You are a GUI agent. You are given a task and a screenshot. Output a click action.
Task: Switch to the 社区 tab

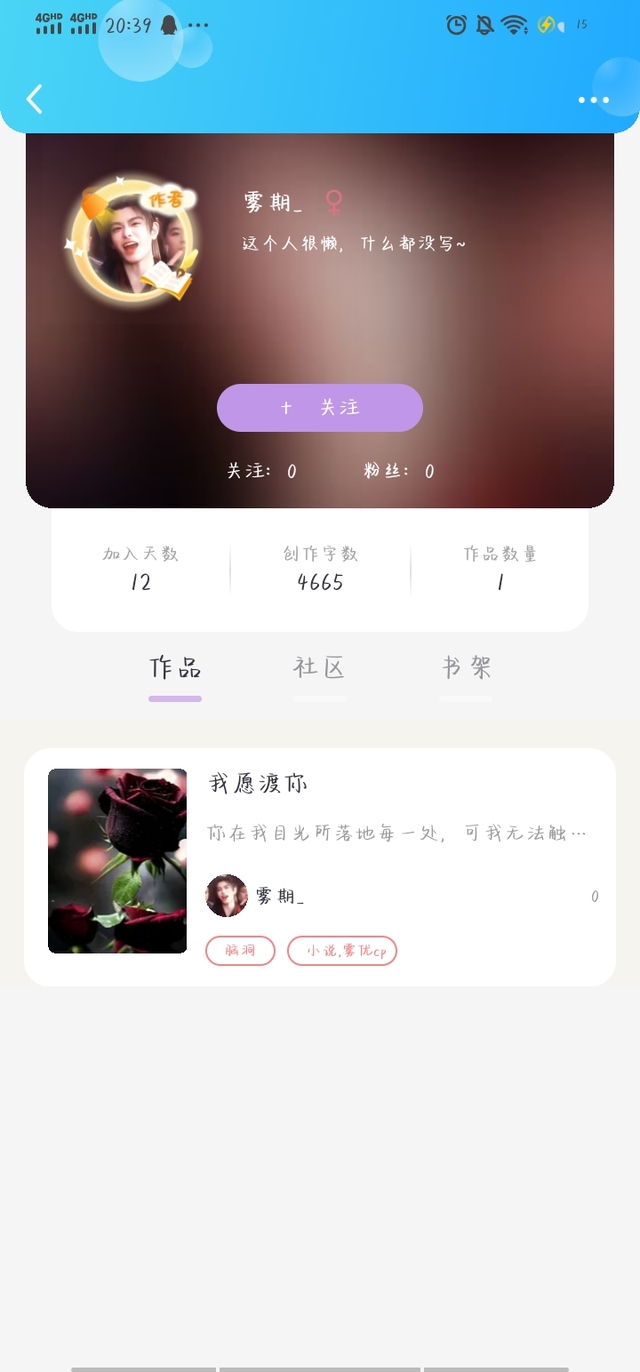tap(319, 667)
